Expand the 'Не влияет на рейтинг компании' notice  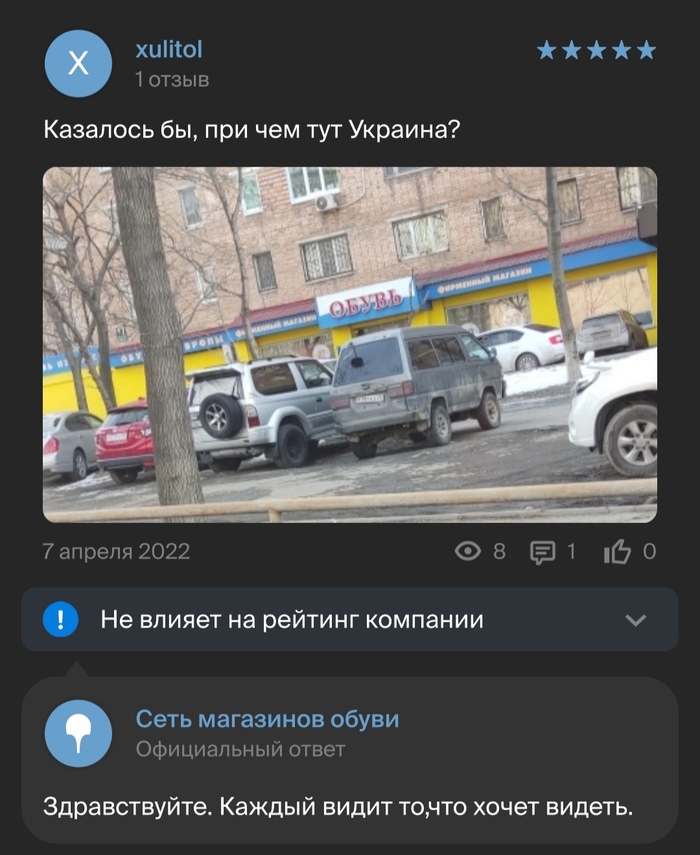[636, 620]
